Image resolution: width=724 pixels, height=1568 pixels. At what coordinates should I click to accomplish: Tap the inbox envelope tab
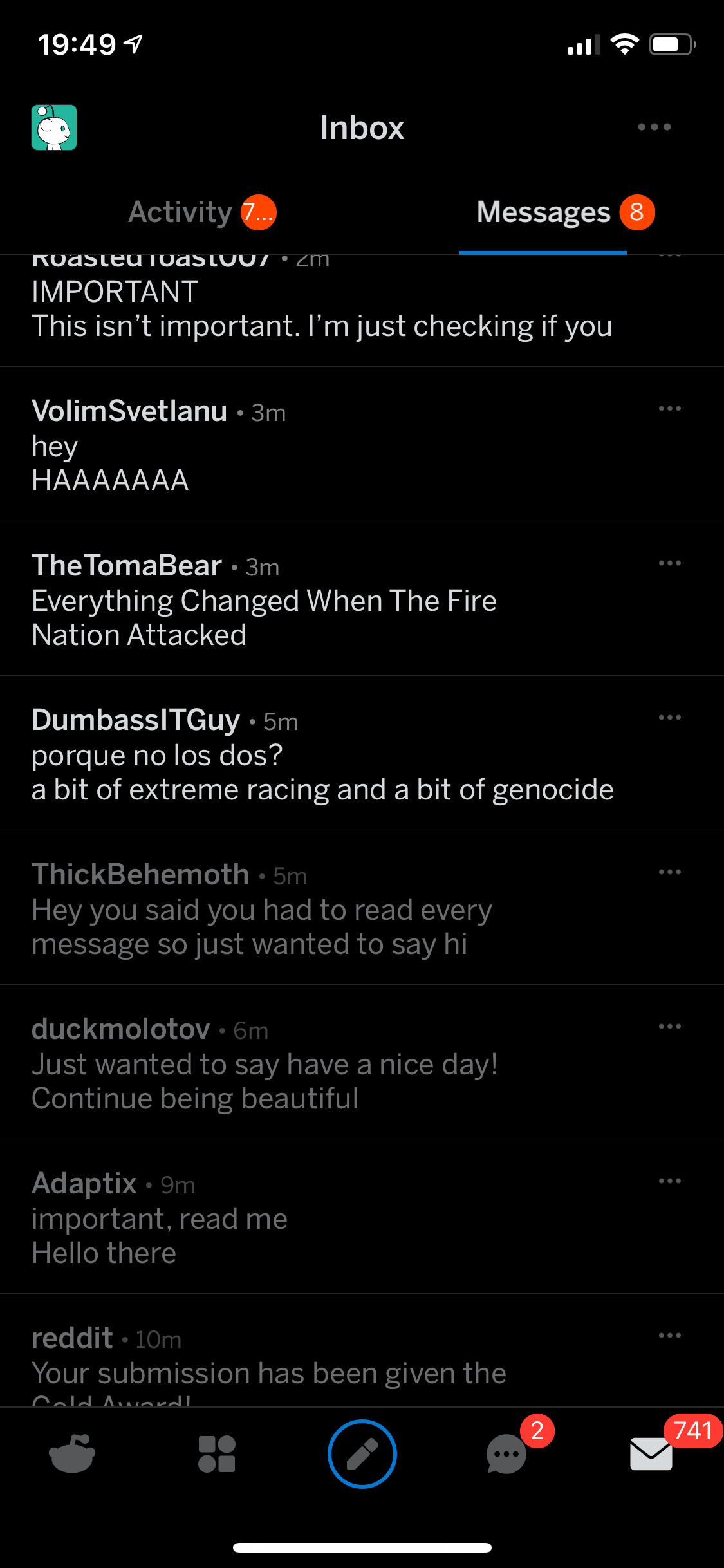[651, 1454]
